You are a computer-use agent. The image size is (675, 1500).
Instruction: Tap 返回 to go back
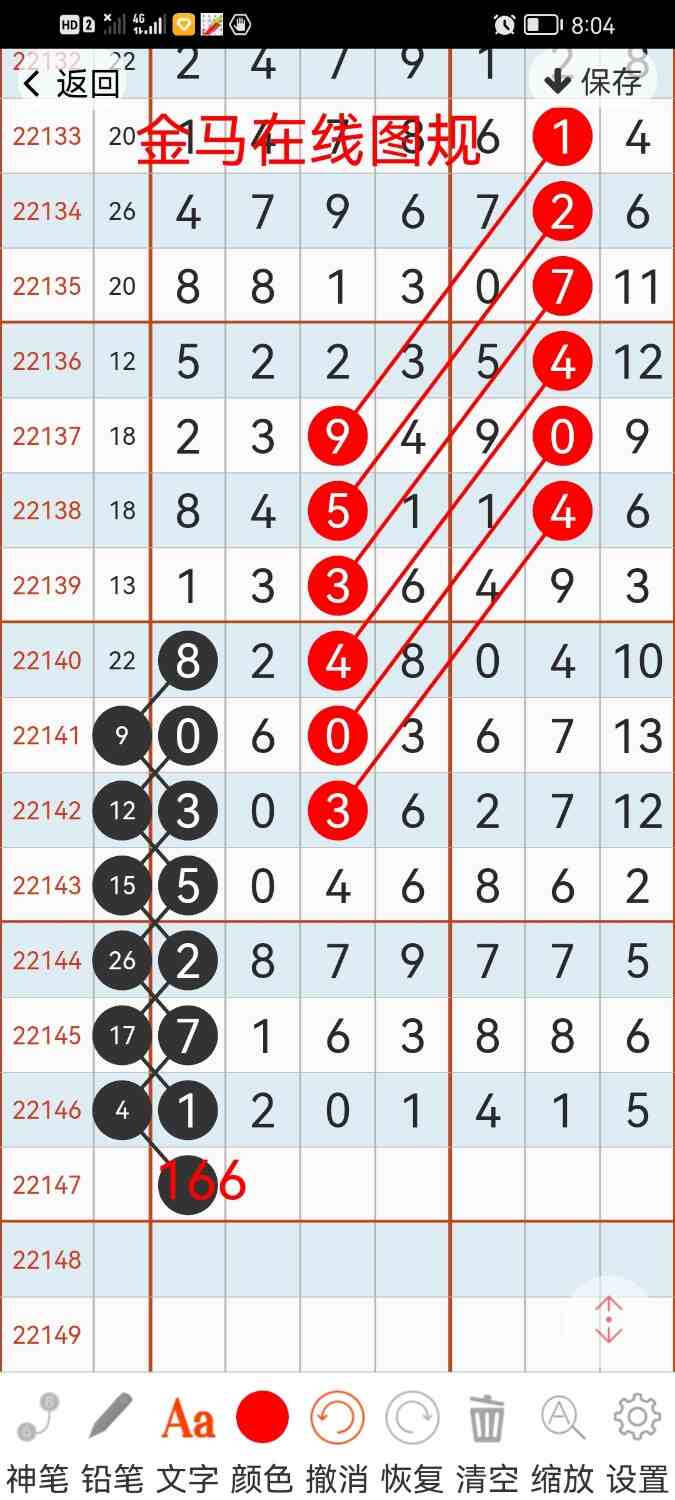(x=70, y=83)
